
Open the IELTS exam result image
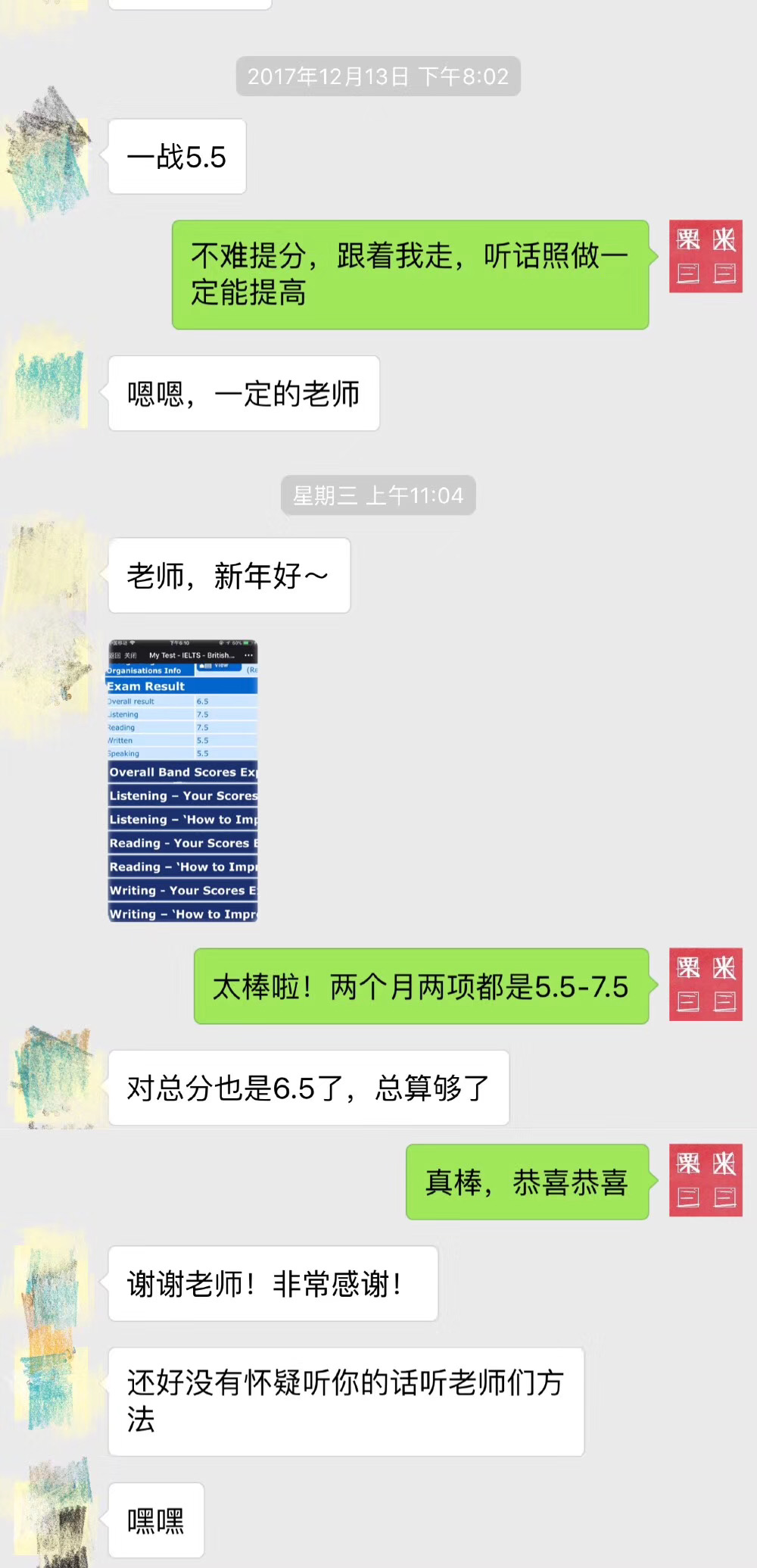182,781
